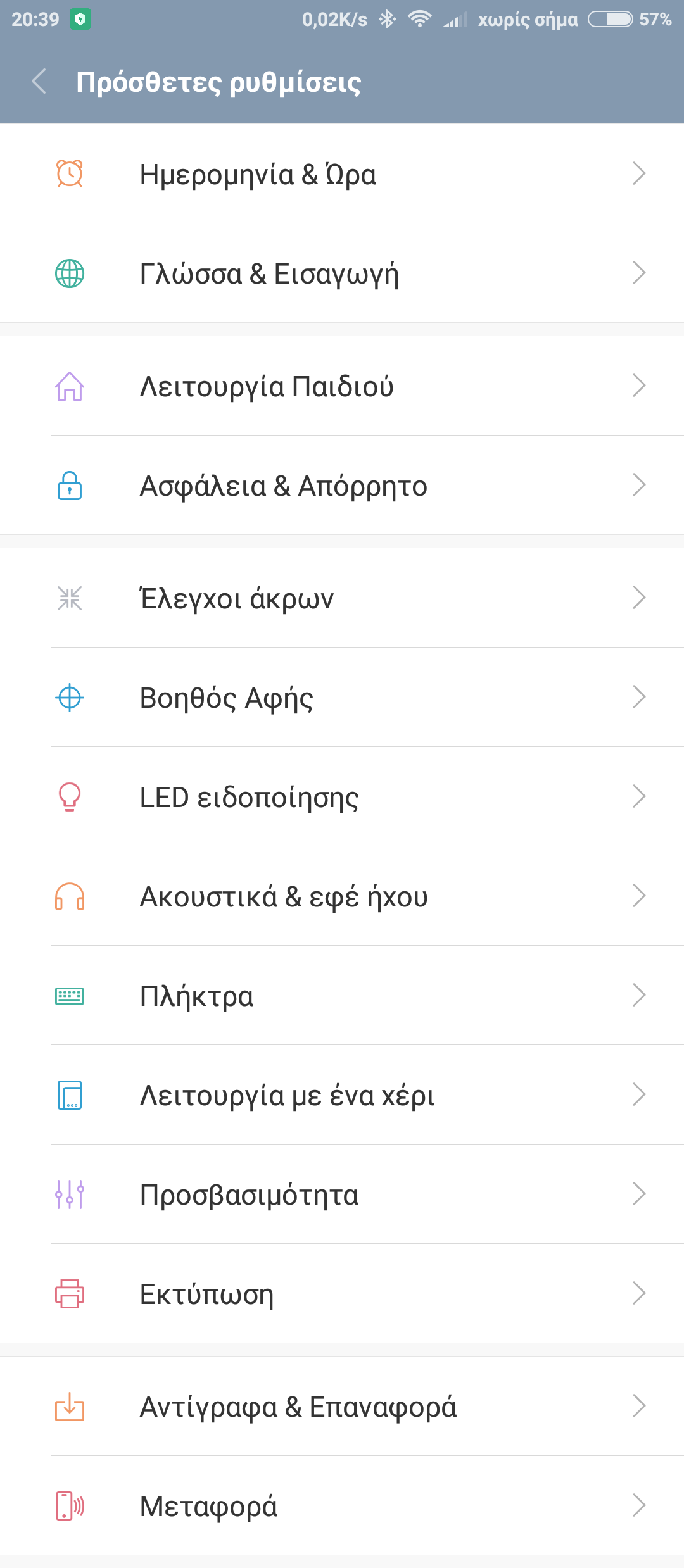This screenshot has height=1568, width=684.
Task: Open the Πλήκτρα settings
Action: pyautogui.click(x=342, y=996)
